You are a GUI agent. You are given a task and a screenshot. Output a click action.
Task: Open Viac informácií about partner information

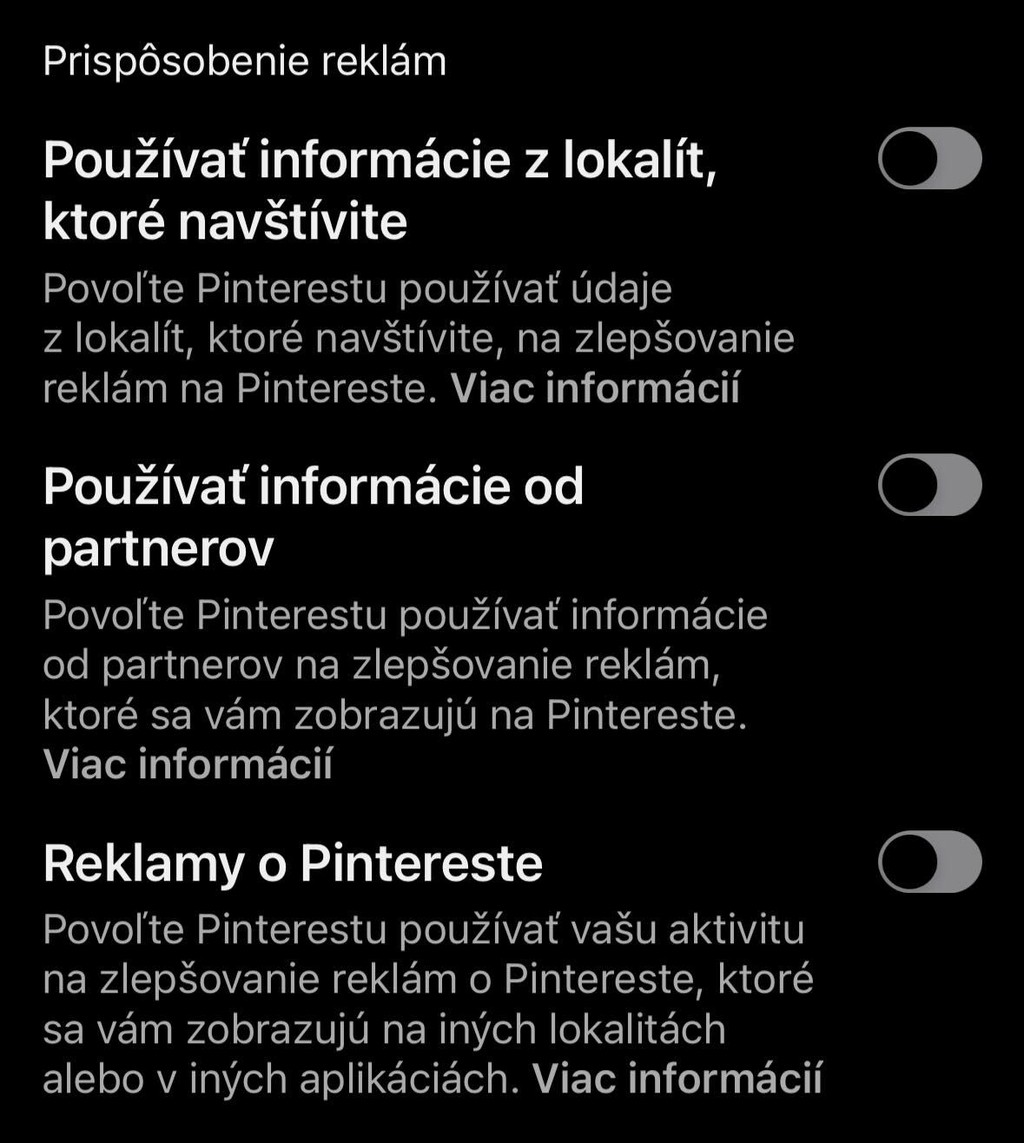[x=187, y=765]
